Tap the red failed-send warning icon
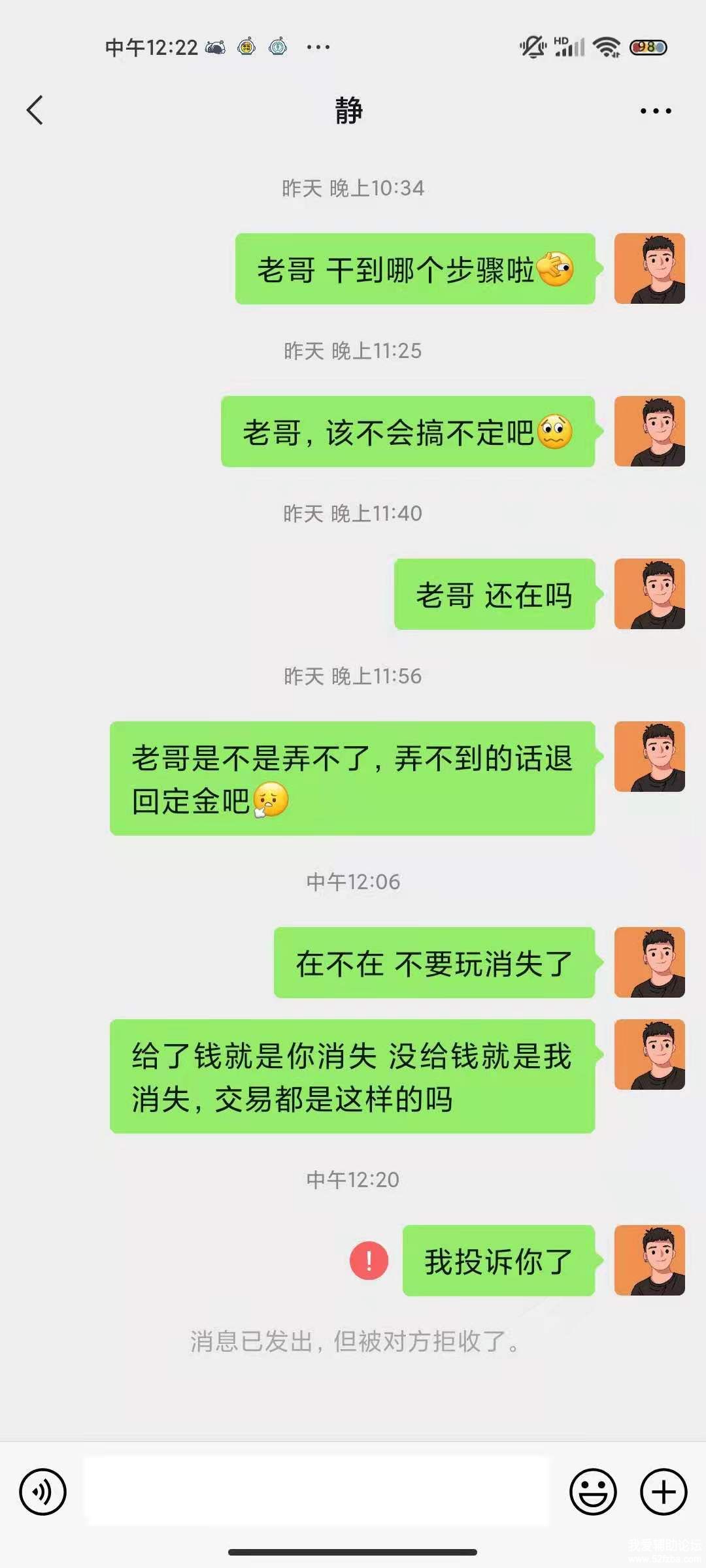The image size is (706, 1568). coord(369,1260)
